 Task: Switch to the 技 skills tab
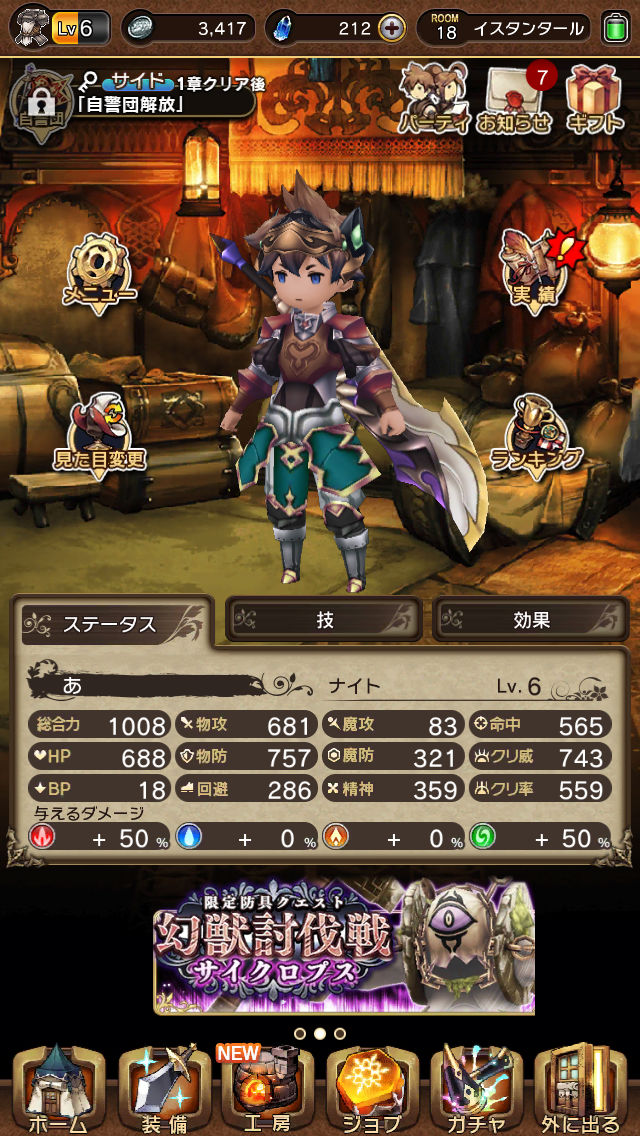point(323,620)
